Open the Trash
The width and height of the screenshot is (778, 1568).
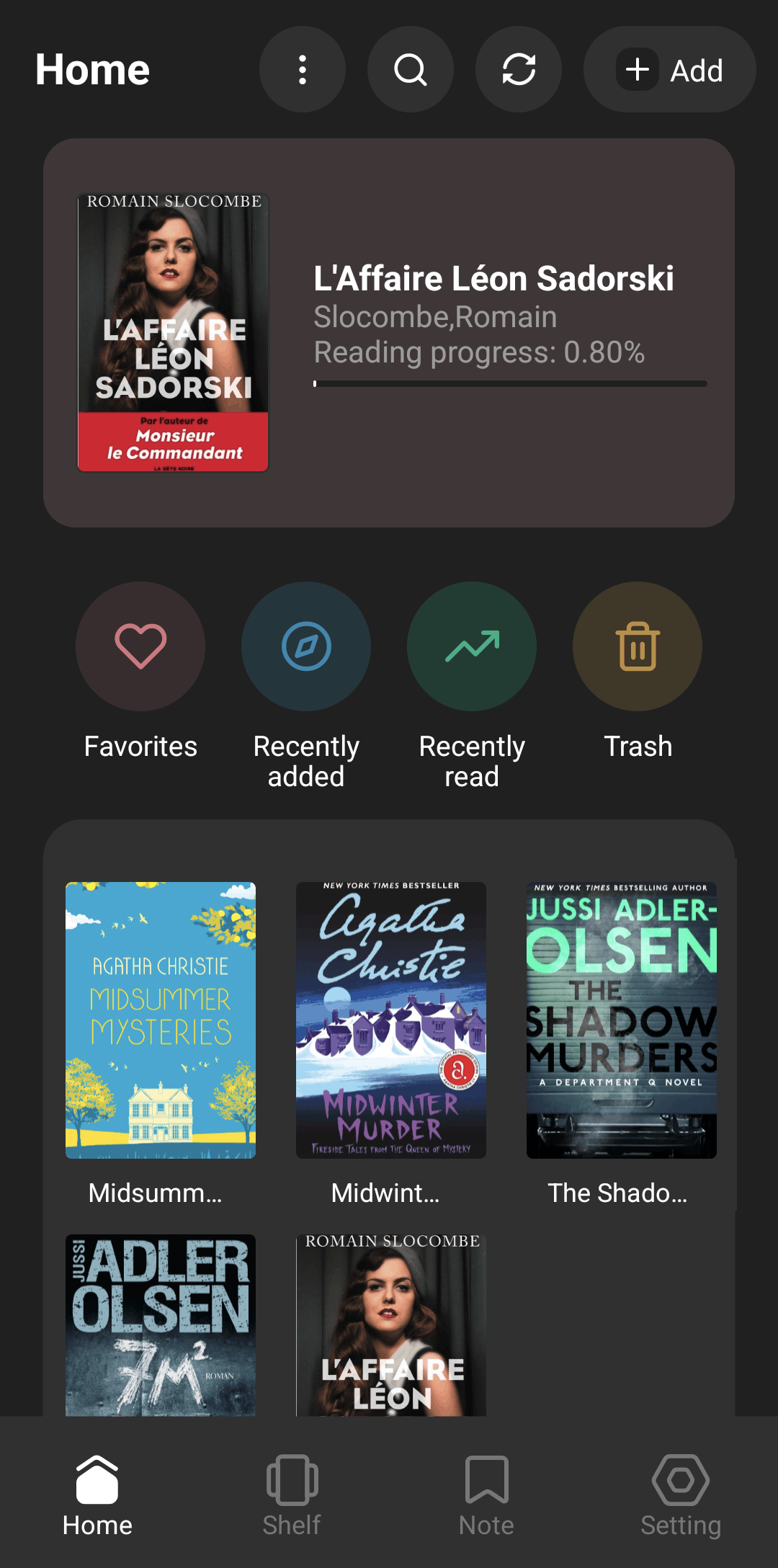pos(638,646)
